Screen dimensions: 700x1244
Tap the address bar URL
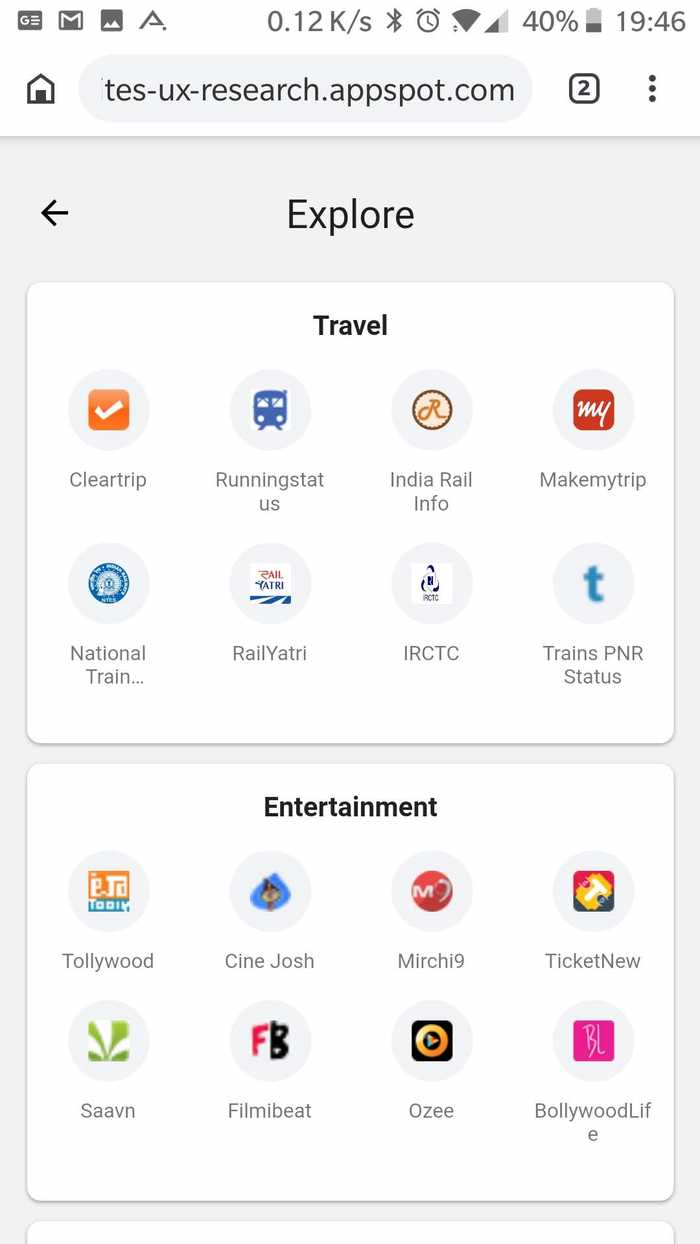[x=308, y=89]
